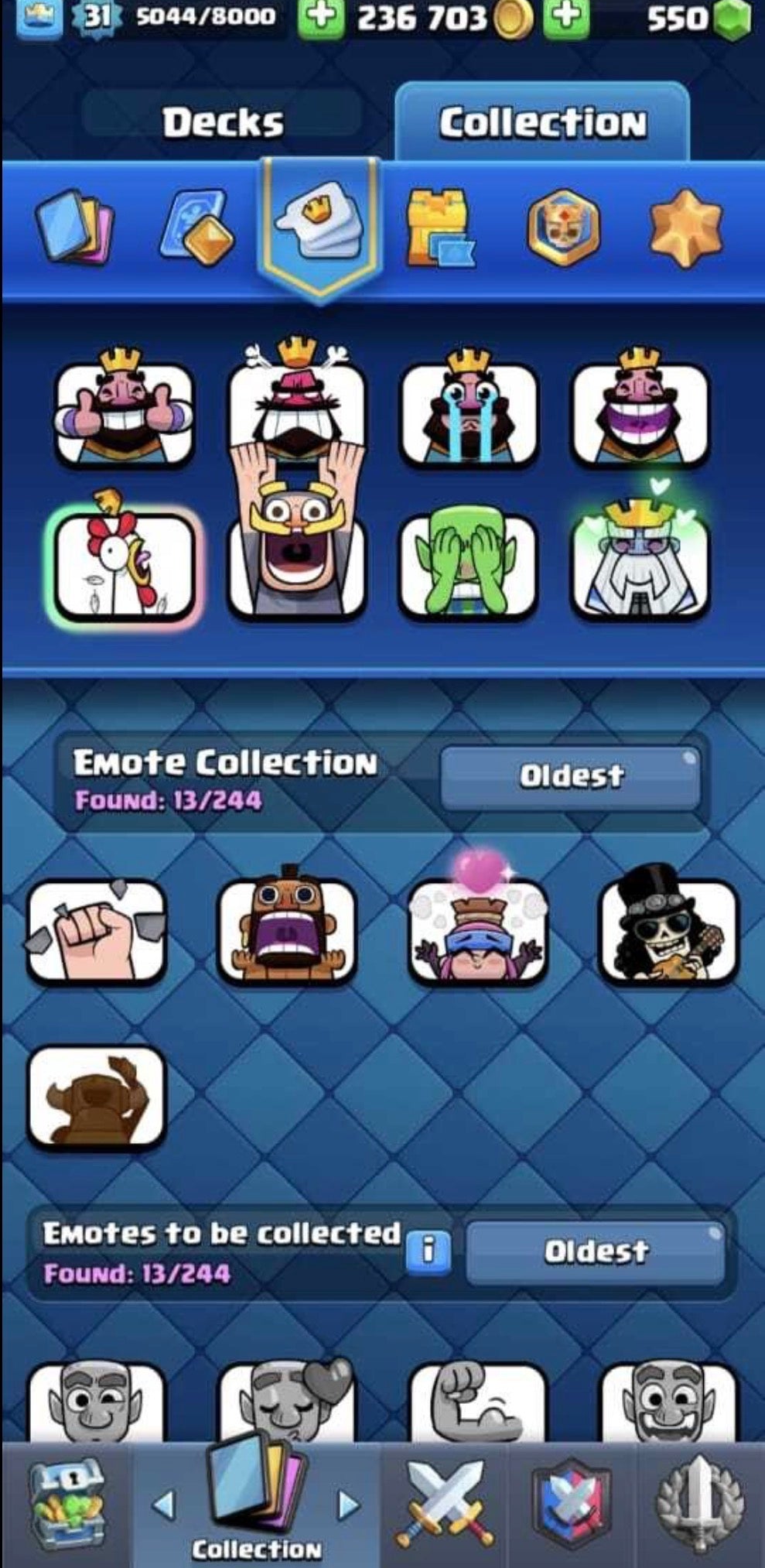Open the banners badge tab
Viewport: 765px width, 1568px height.
click(564, 227)
